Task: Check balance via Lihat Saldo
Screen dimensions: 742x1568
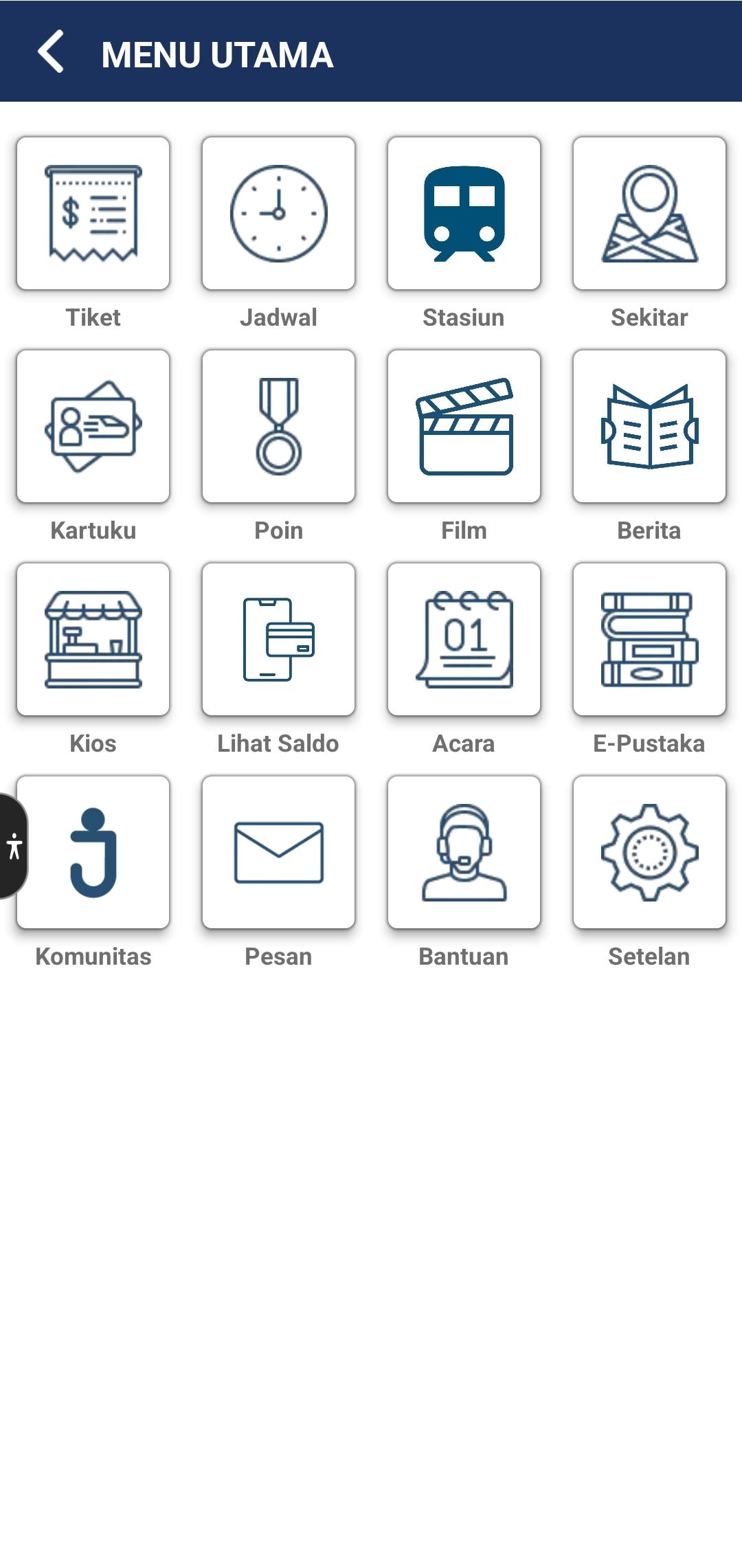Action: pyautogui.click(x=278, y=640)
